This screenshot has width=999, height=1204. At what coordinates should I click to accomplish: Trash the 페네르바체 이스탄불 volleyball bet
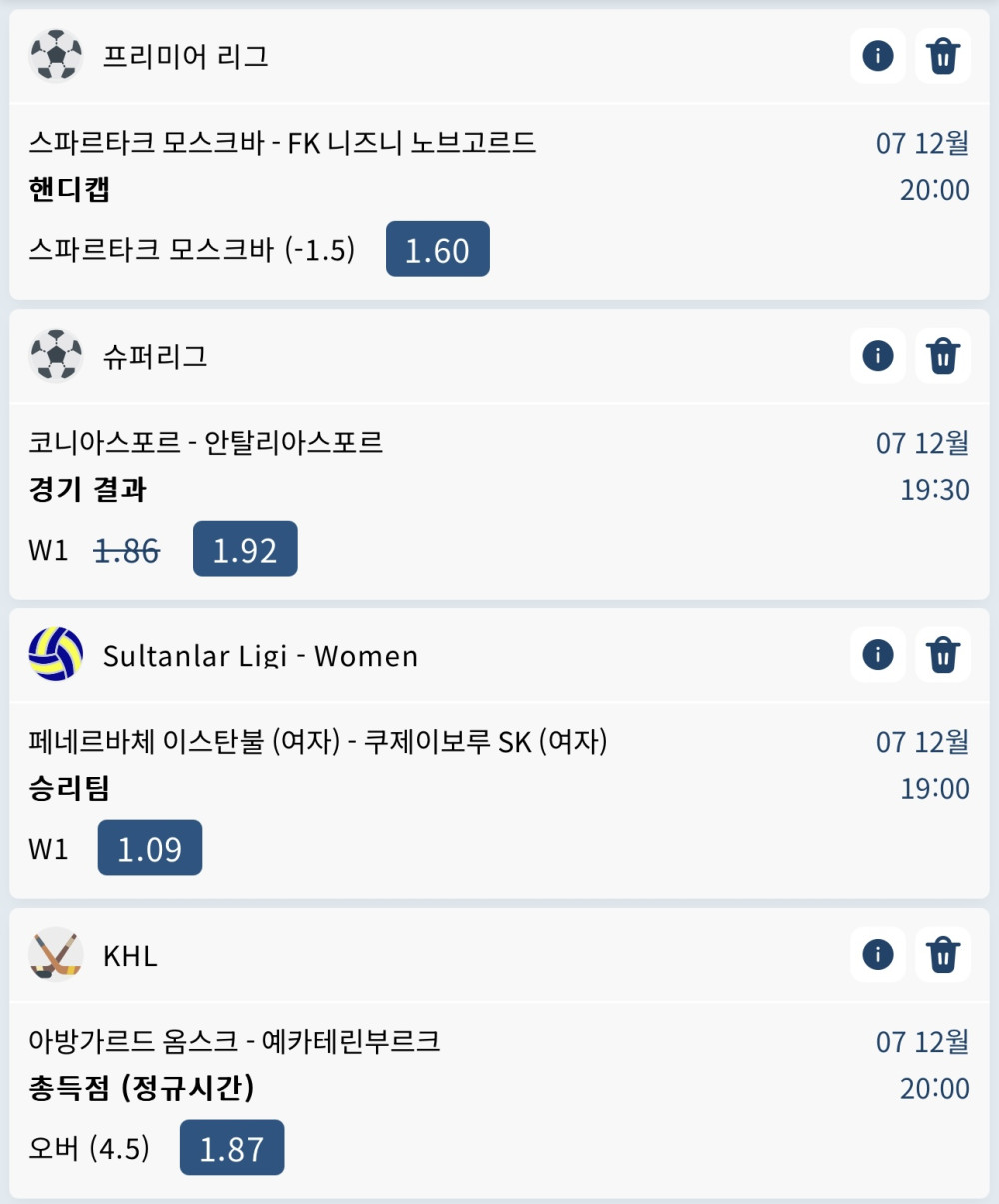pyautogui.click(x=943, y=655)
